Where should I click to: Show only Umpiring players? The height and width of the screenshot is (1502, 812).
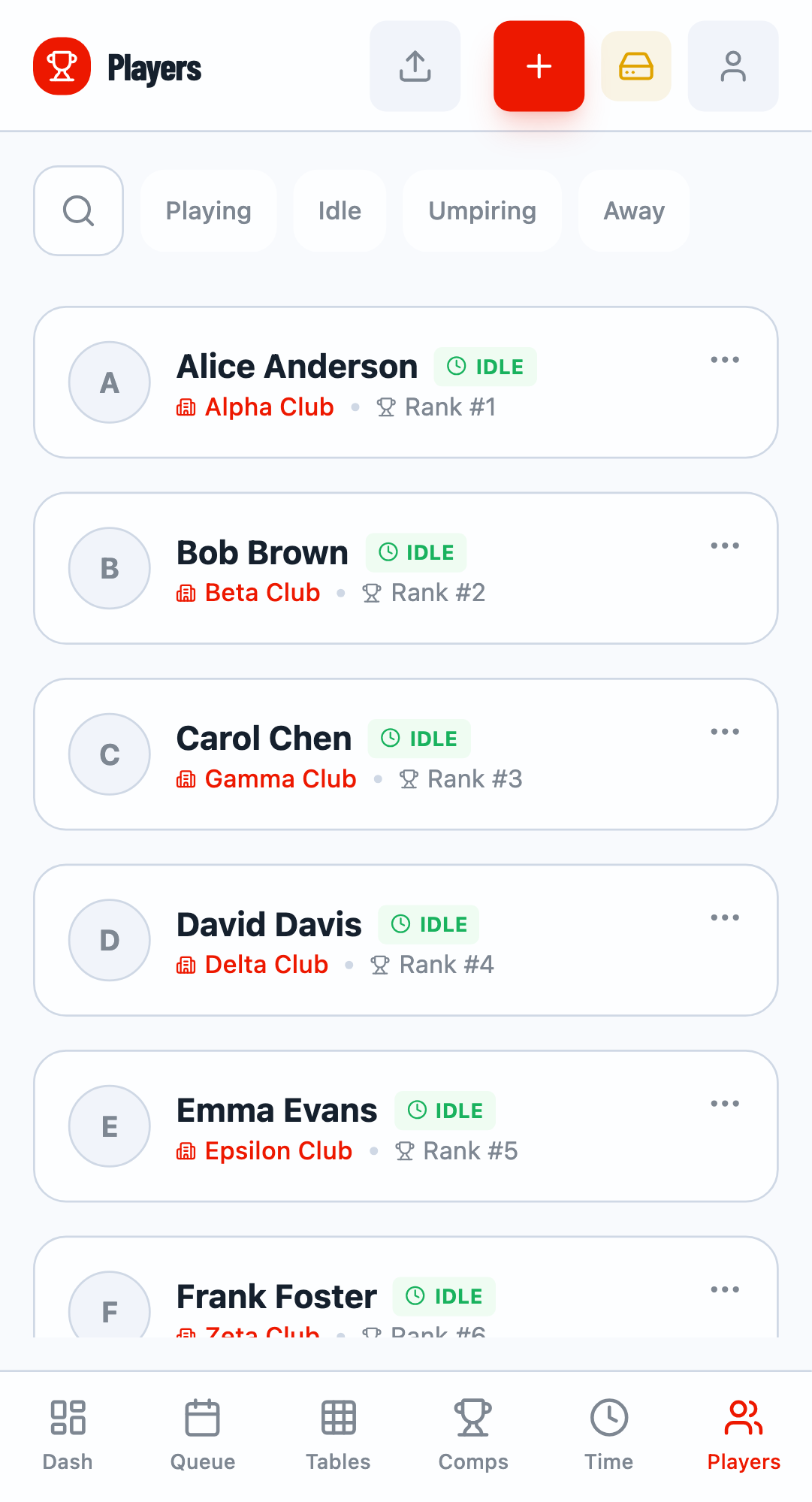(482, 210)
